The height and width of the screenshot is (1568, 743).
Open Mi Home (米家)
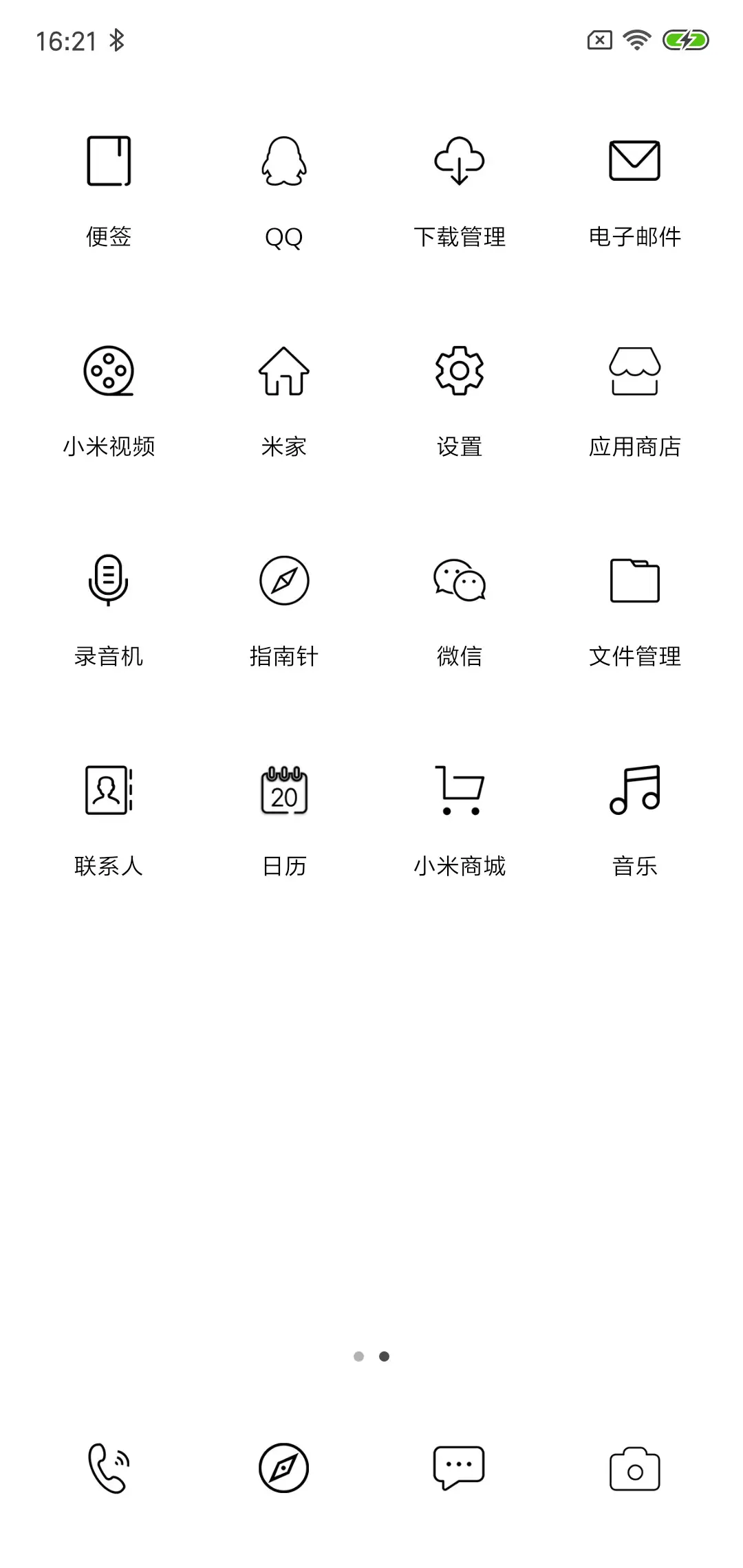[x=284, y=372]
